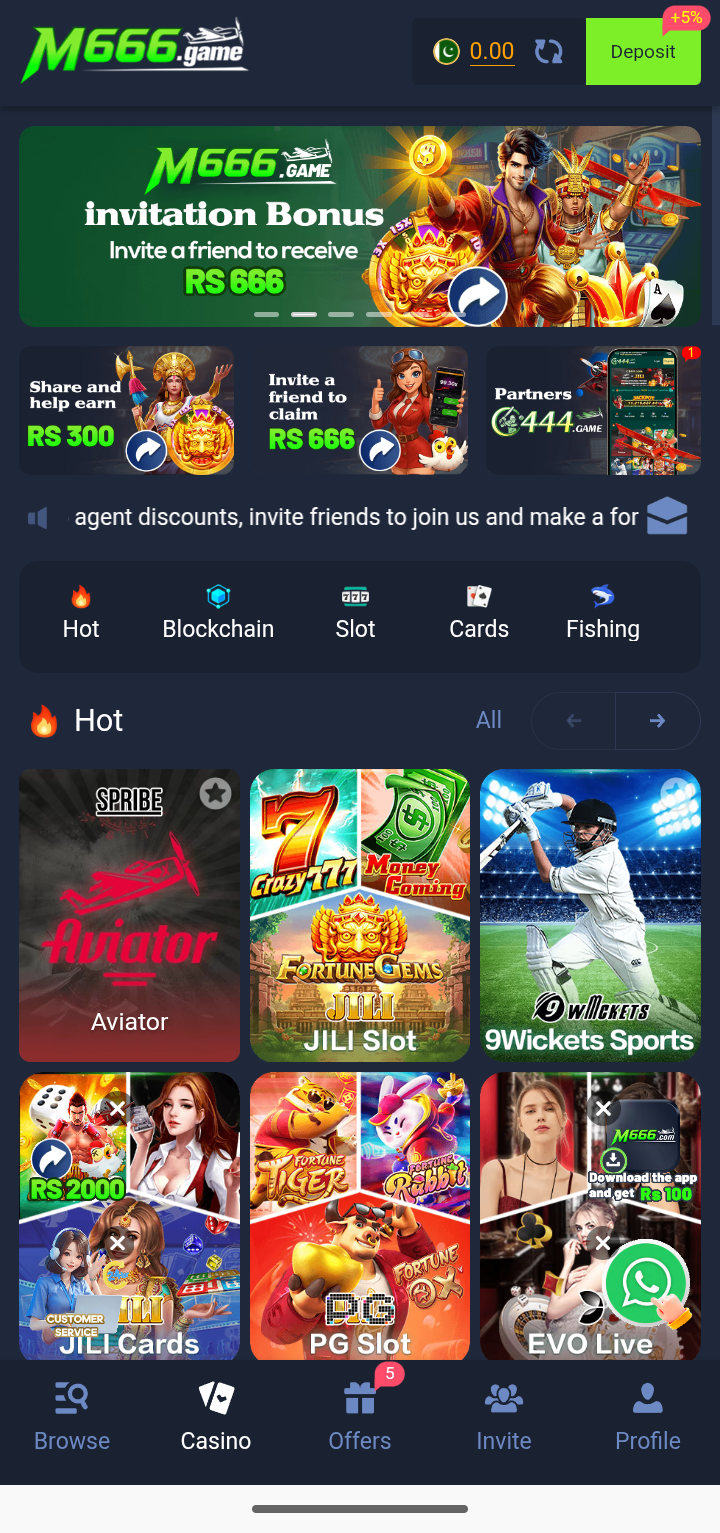Favorite Aviator with the star icon

point(215,794)
